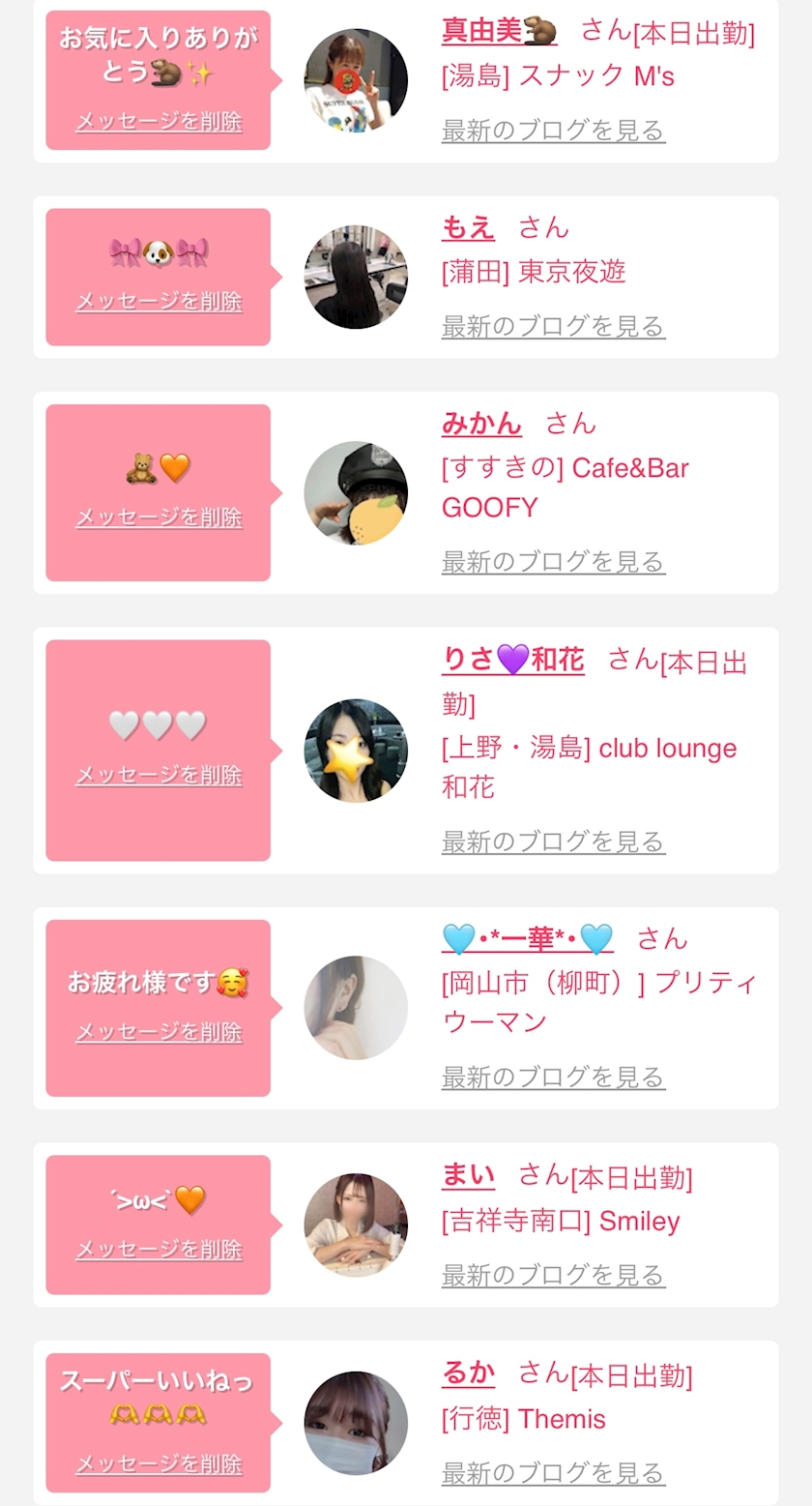The width and height of the screenshot is (812, 1506).
Task: Open みかん's profile name link
Action: 481,424
